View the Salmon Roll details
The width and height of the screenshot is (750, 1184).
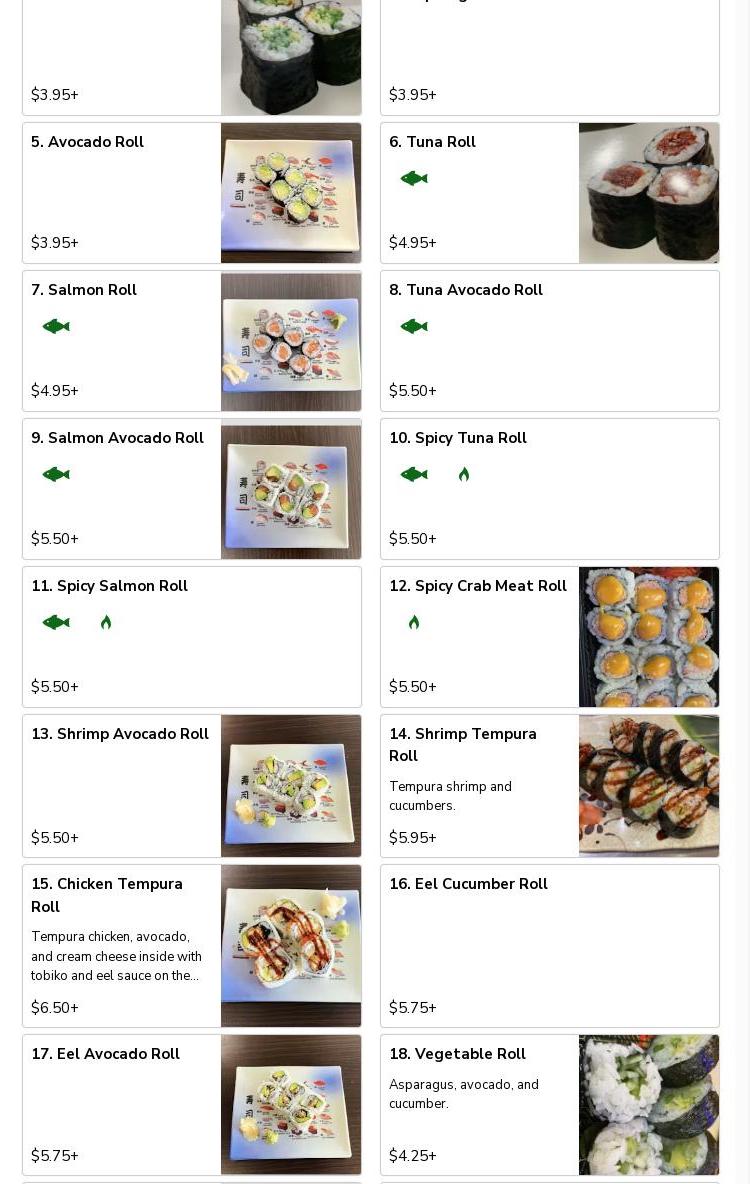pyautogui.click(x=191, y=341)
